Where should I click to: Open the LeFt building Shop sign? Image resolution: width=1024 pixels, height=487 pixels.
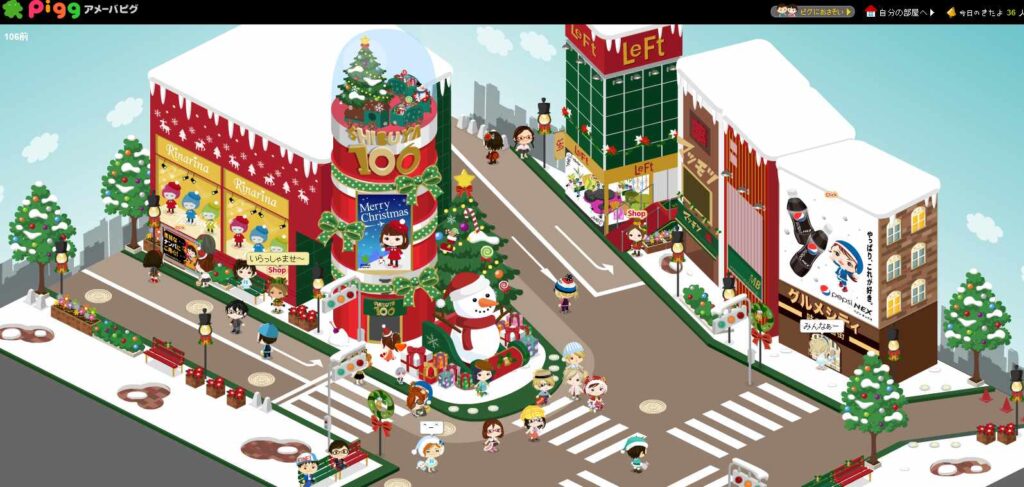click(x=637, y=213)
